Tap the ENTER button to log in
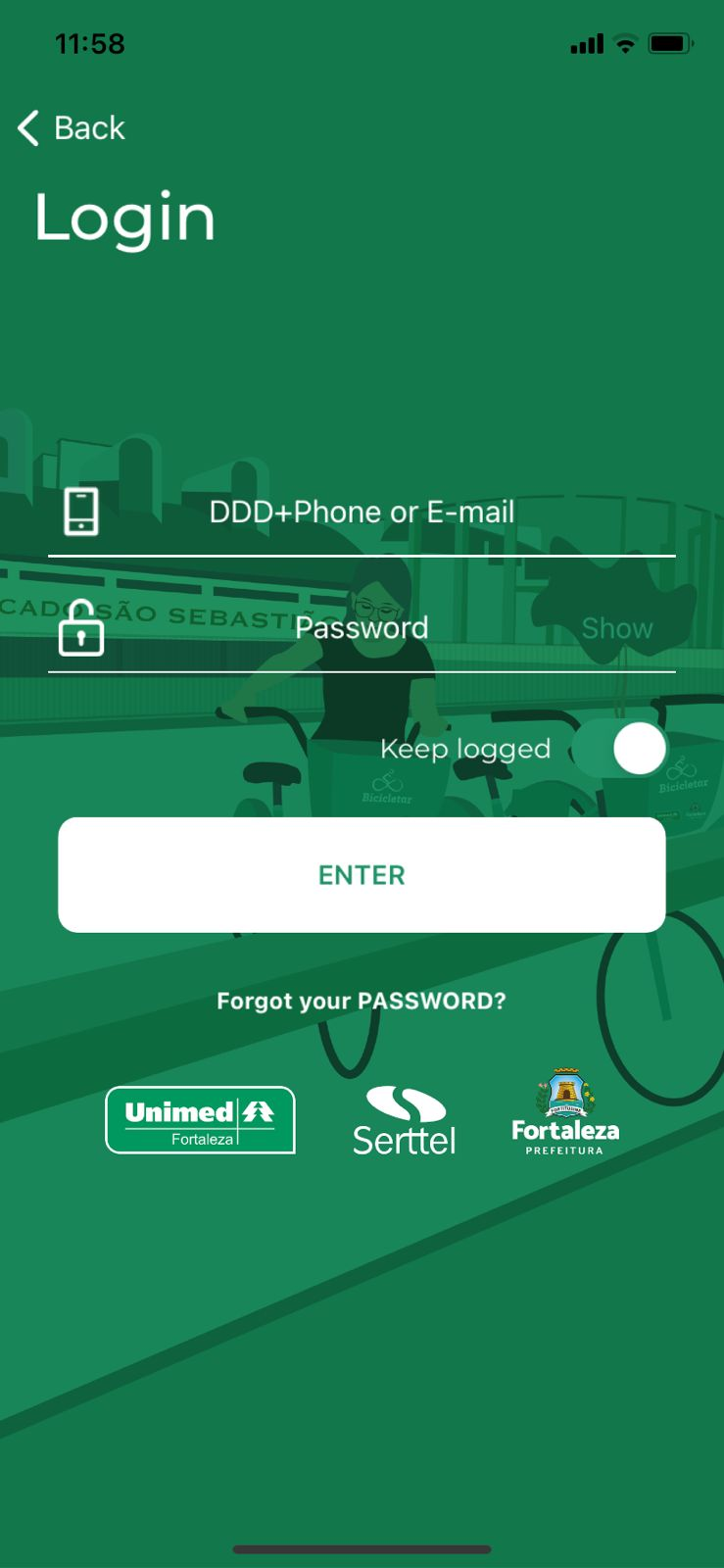This screenshot has height=1568, width=724. 362,874
